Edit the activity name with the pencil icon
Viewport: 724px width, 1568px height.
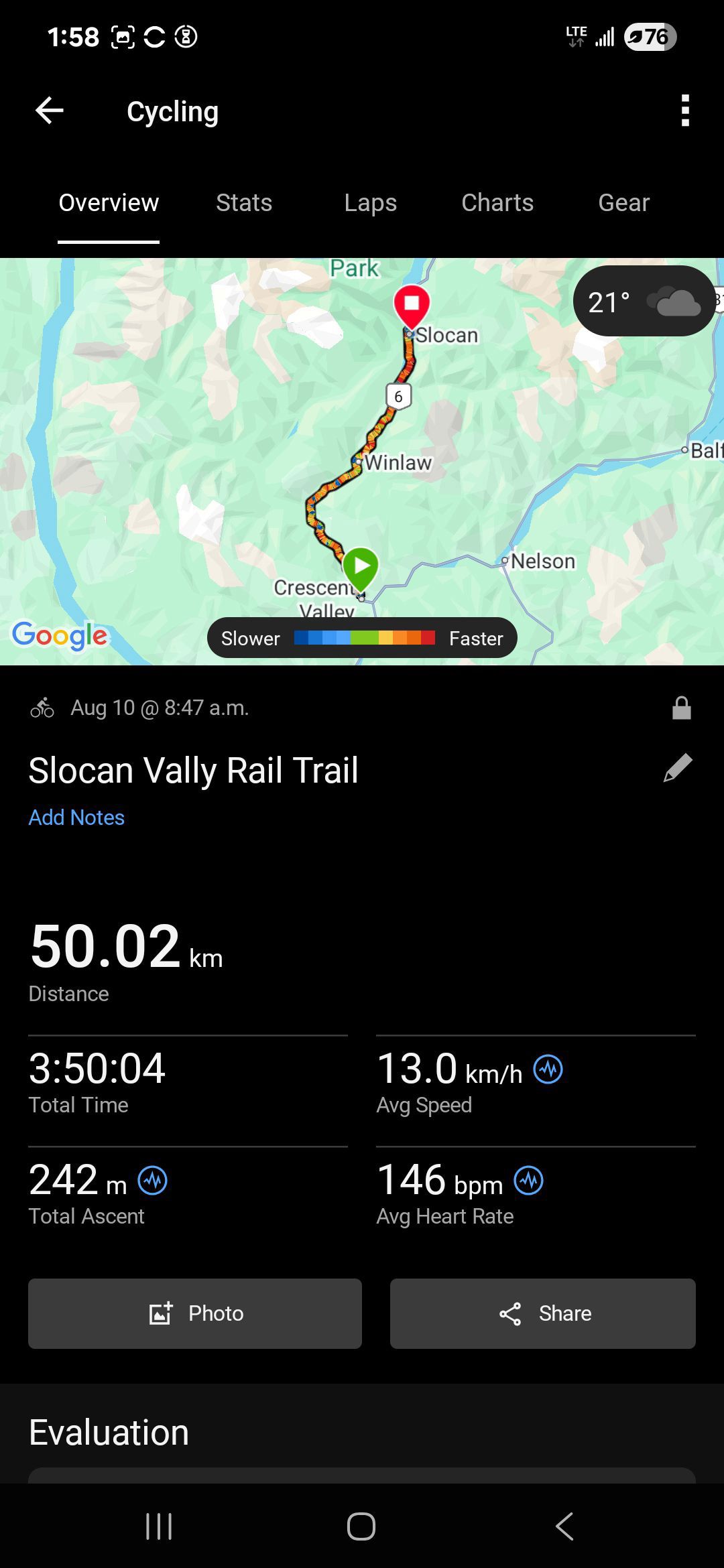[678, 768]
